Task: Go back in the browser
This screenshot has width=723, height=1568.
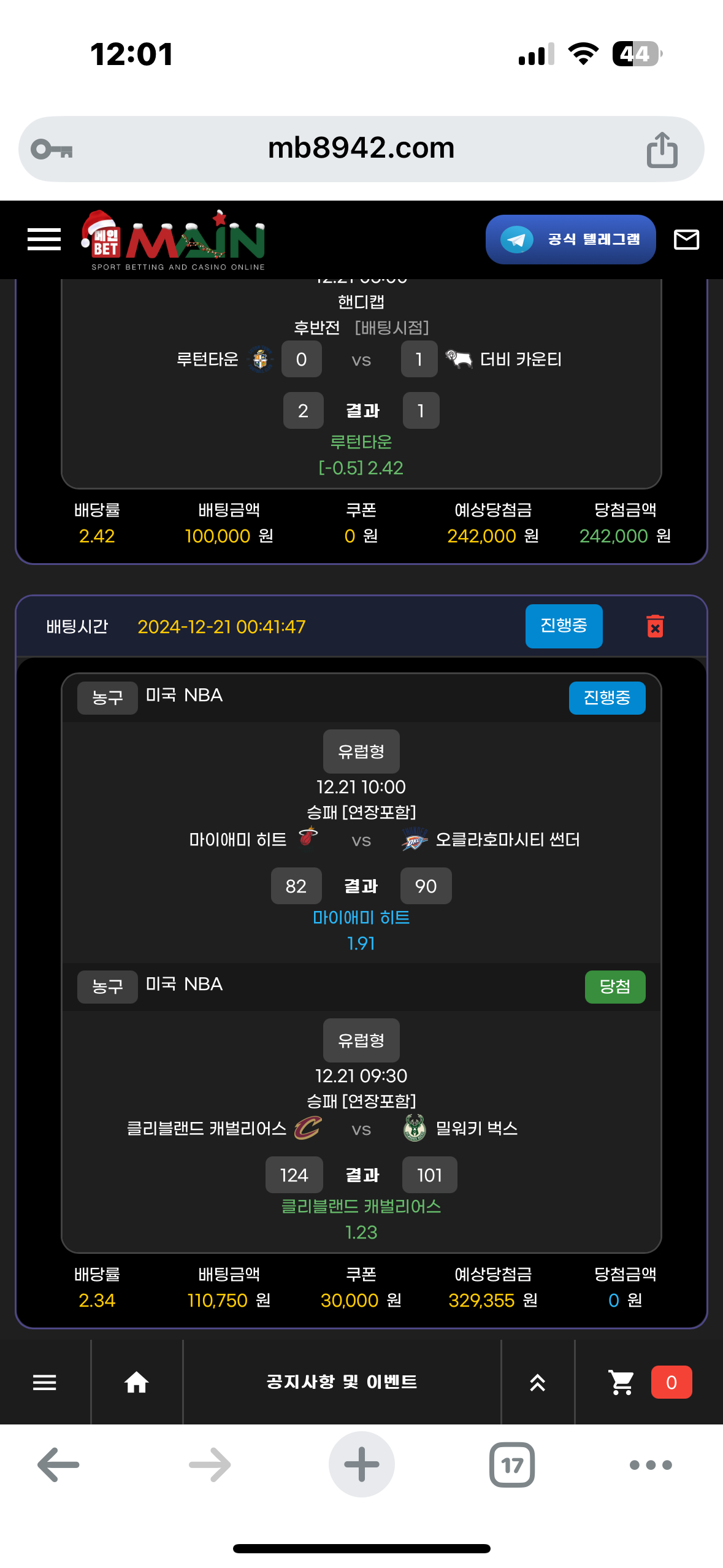Action: pyautogui.click(x=58, y=1465)
